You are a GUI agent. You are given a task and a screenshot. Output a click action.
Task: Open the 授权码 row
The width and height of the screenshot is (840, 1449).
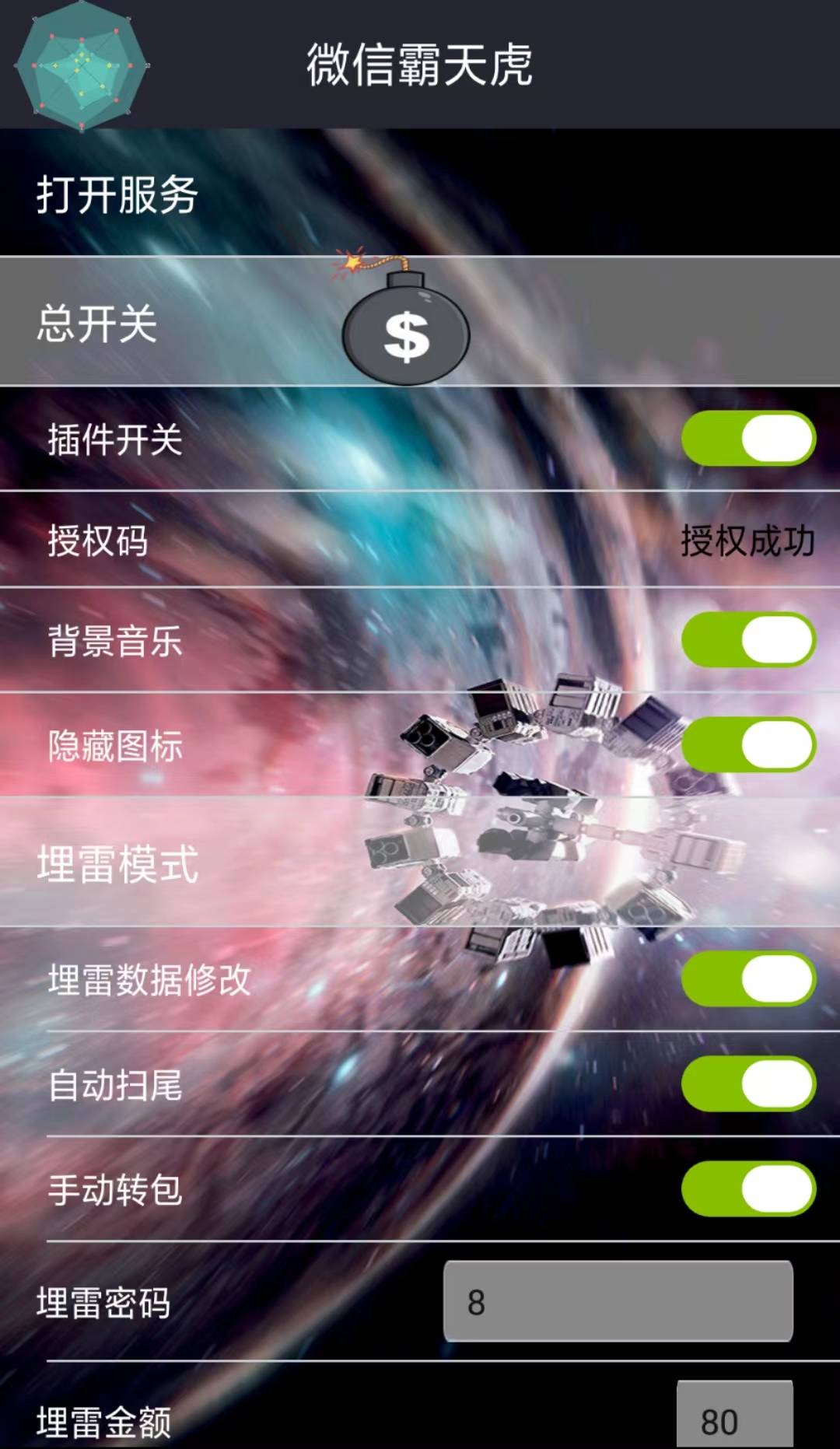[x=420, y=540]
